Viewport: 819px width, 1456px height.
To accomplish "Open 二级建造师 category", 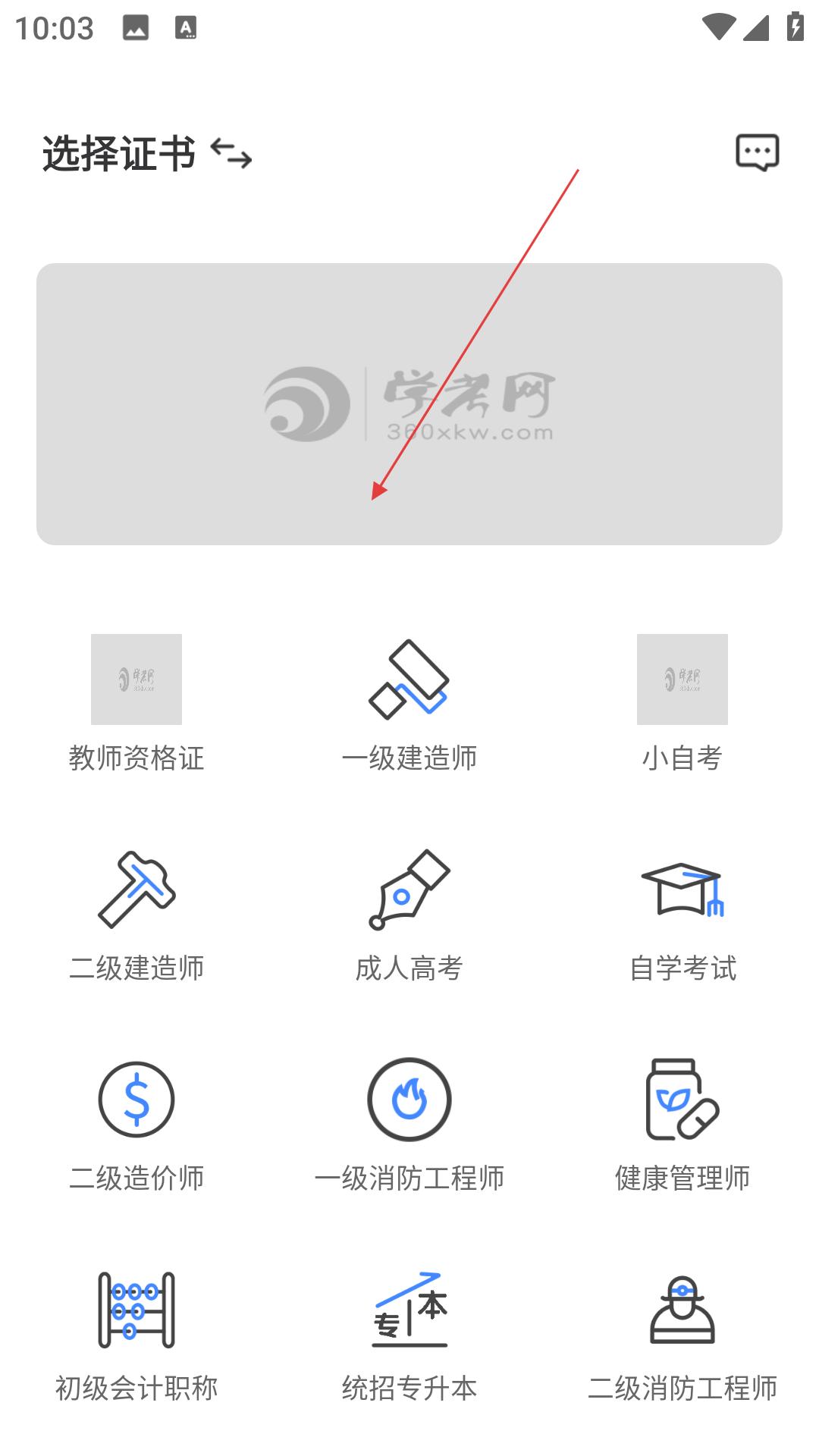I will [x=136, y=915].
